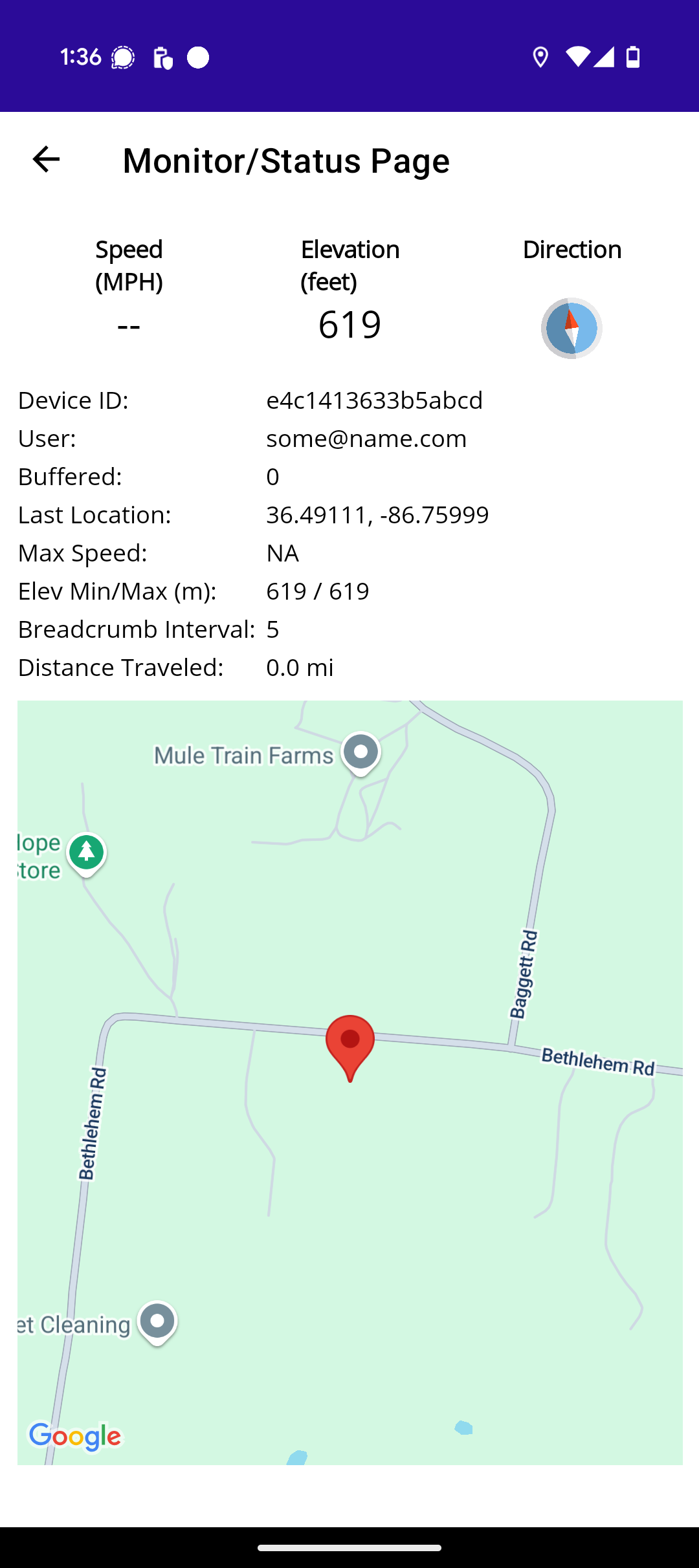Screen dimensions: 699x1568
Task: Open the green park marker on map
Action: pos(86,853)
